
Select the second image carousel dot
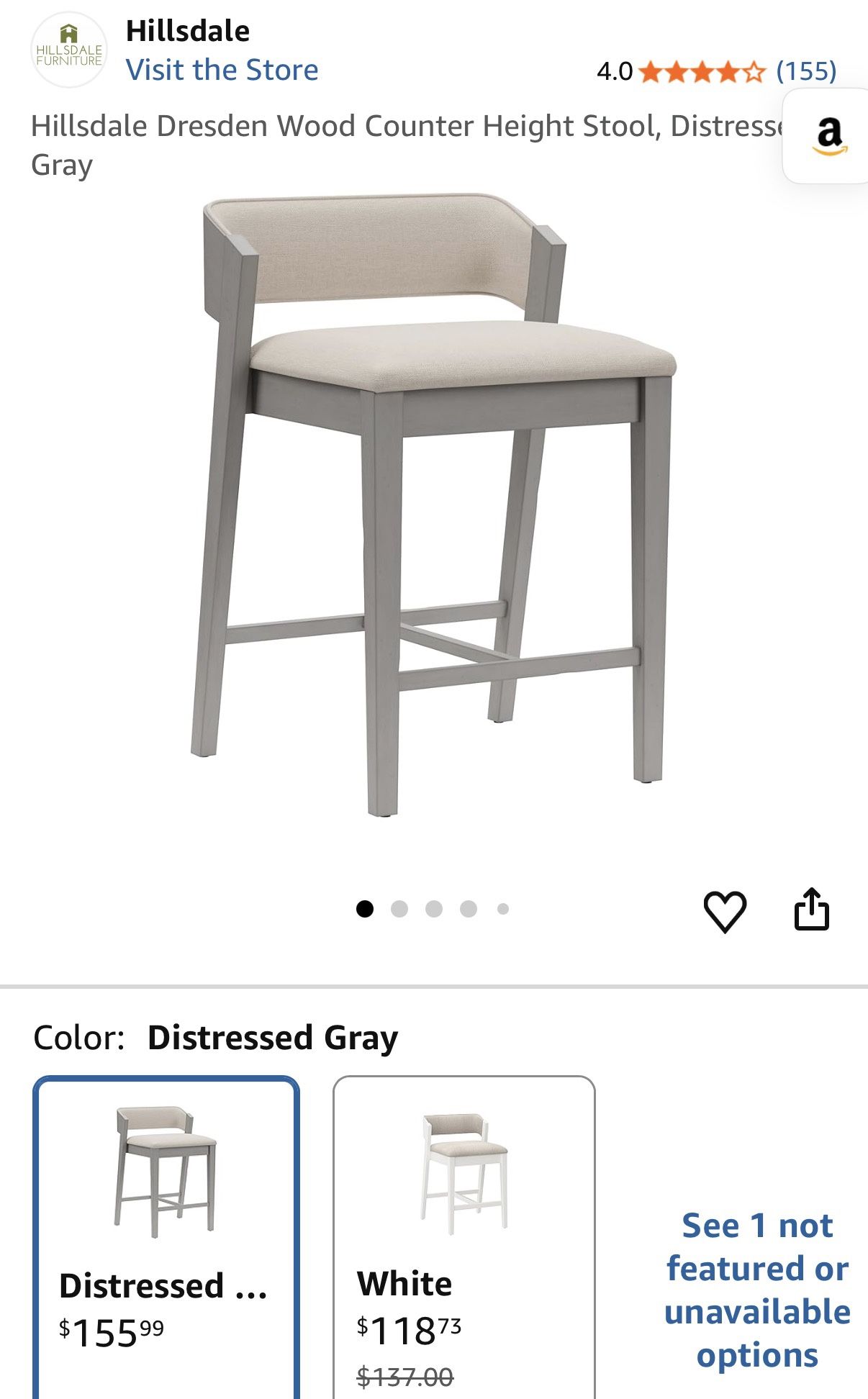398,909
